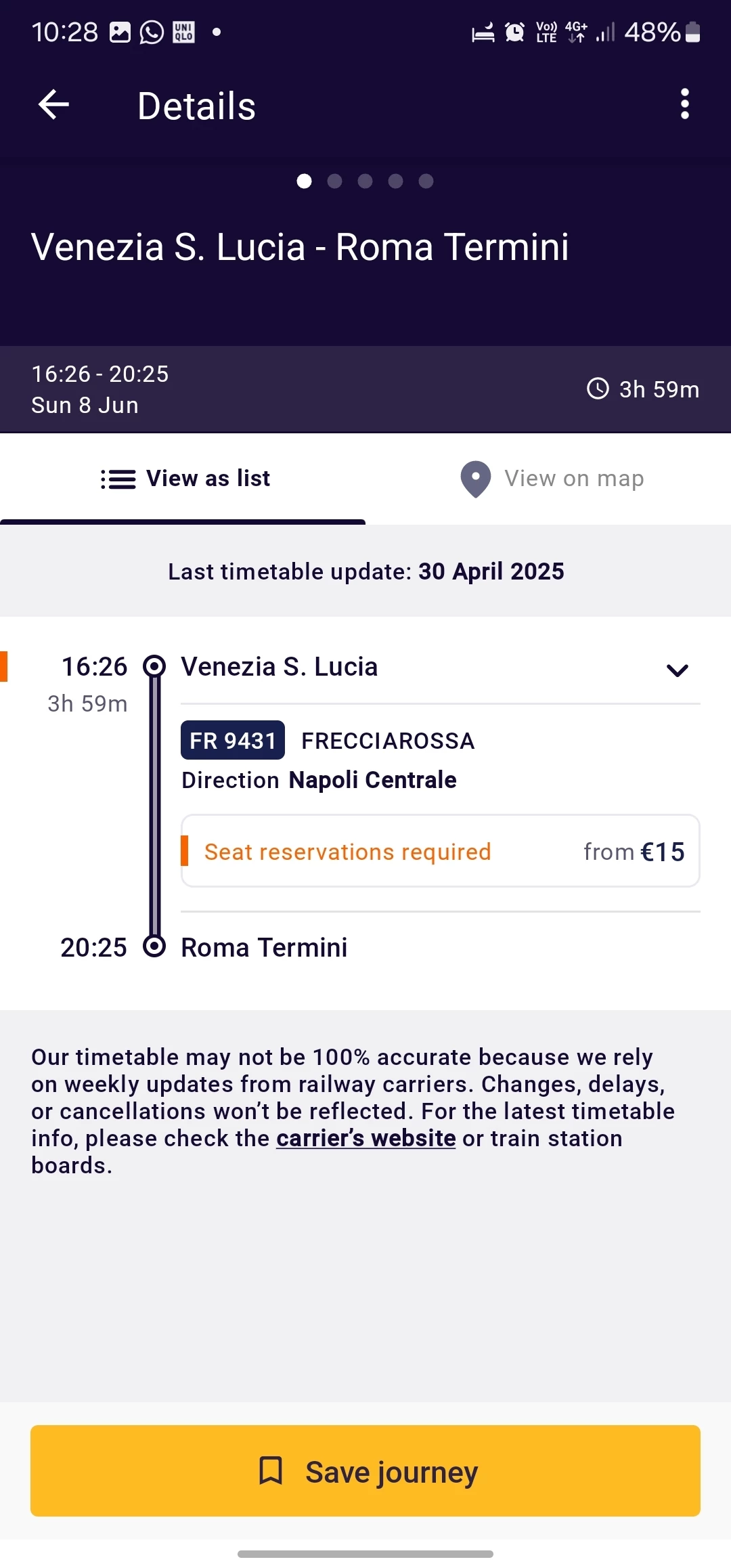This screenshot has width=731, height=1568.
Task: Tap the page indicator dots
Action: click(365, 181)
